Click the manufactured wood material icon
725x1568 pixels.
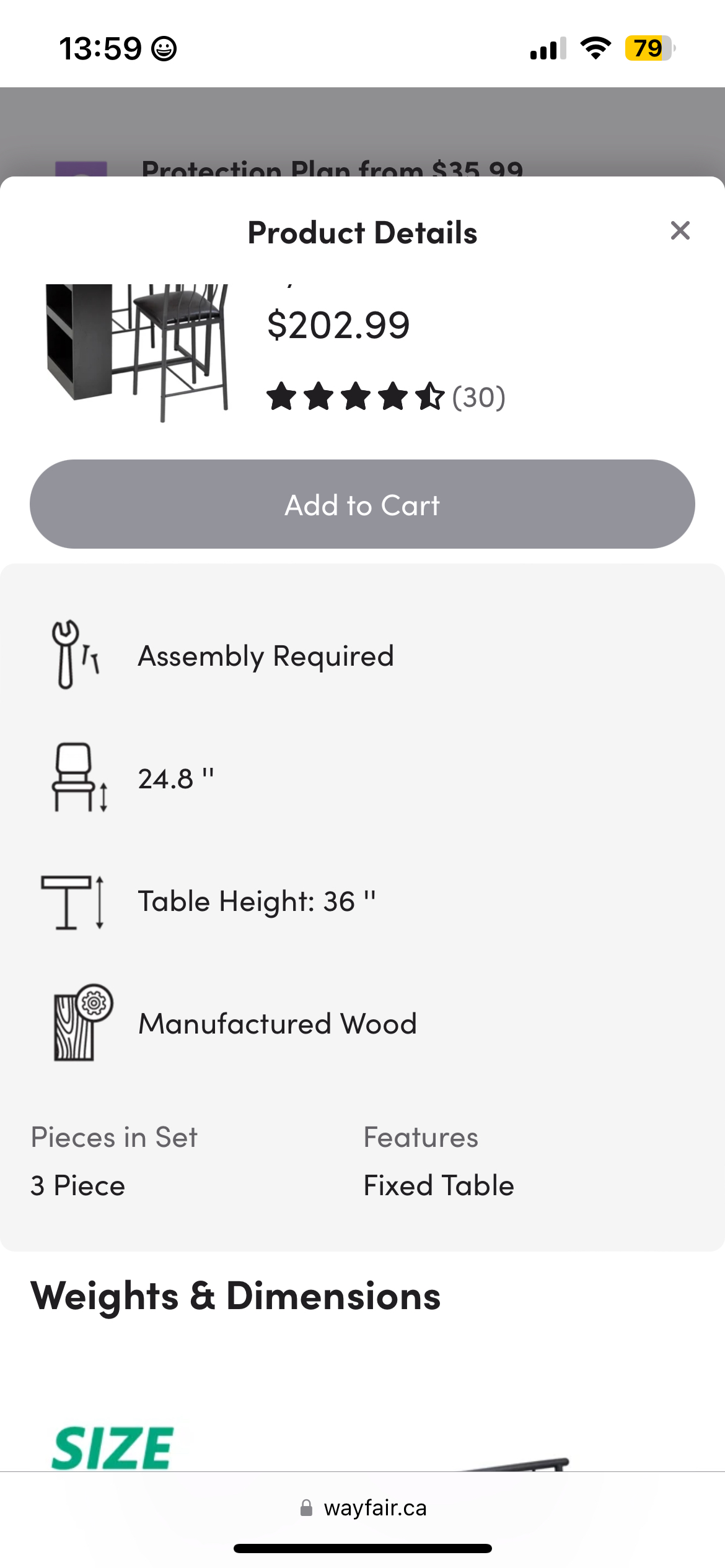click(81, 1023)
